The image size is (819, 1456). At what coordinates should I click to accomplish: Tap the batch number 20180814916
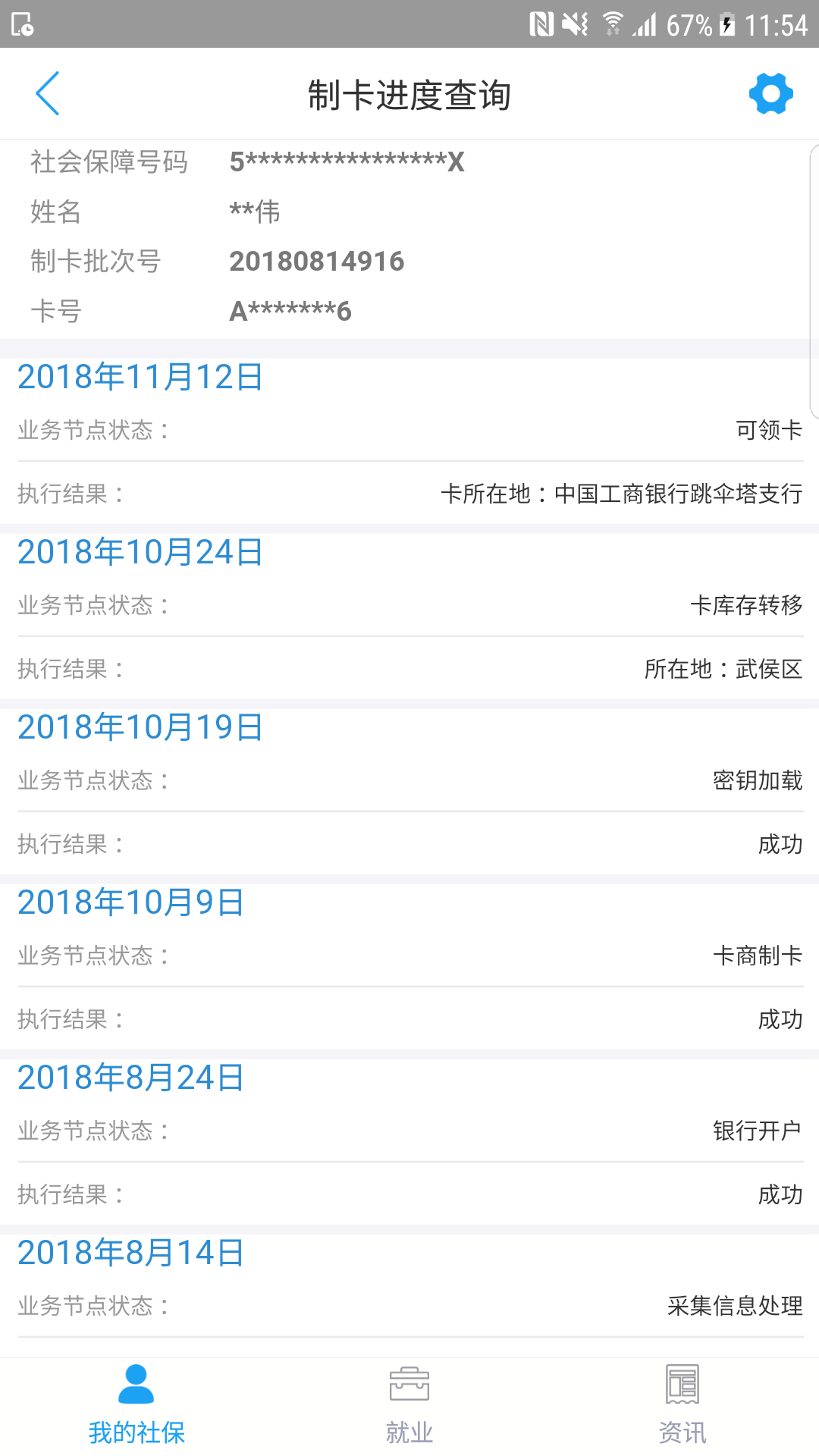(x=318, y=261)
